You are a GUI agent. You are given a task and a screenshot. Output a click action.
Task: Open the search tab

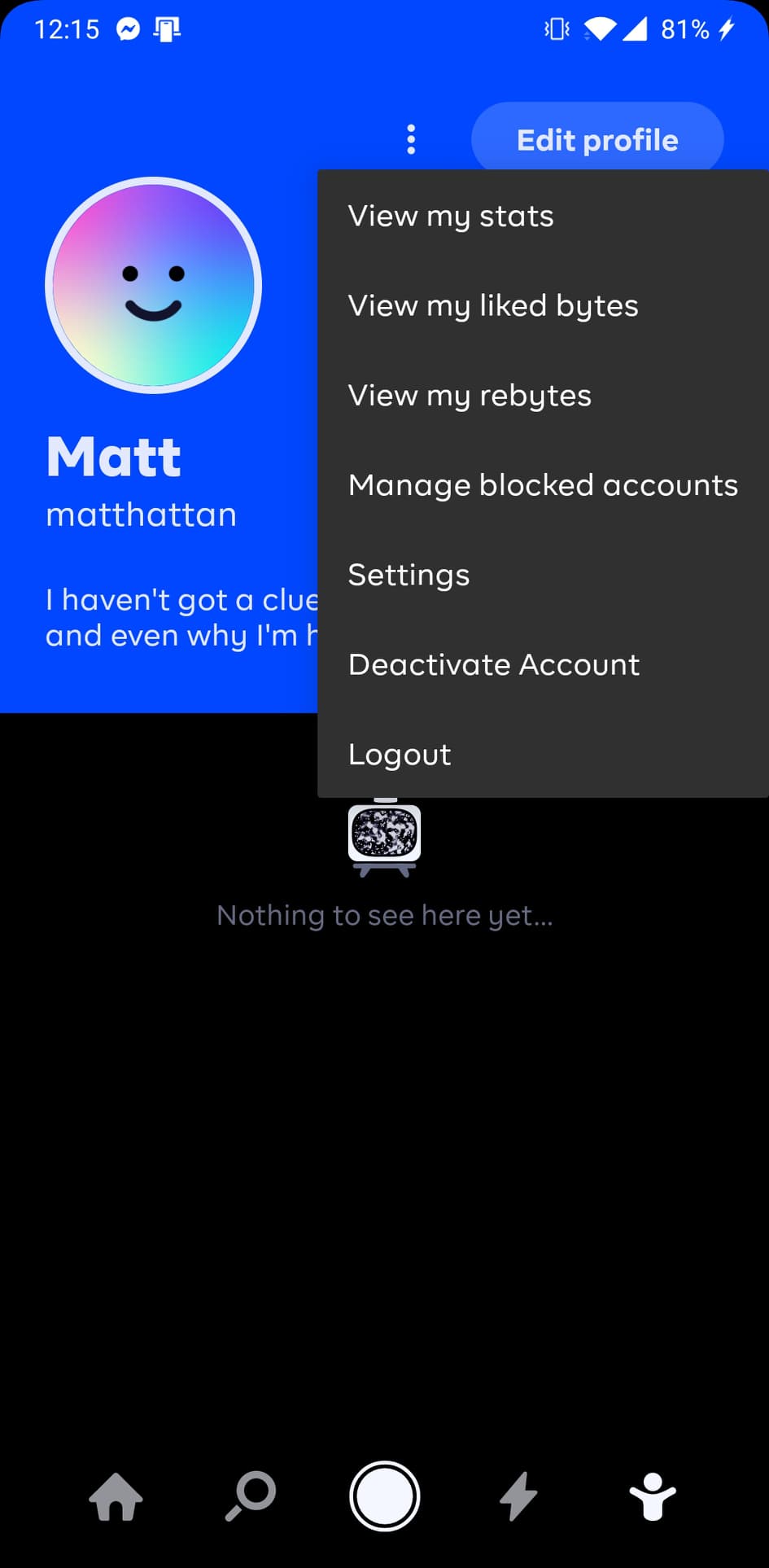point(251,1496)
